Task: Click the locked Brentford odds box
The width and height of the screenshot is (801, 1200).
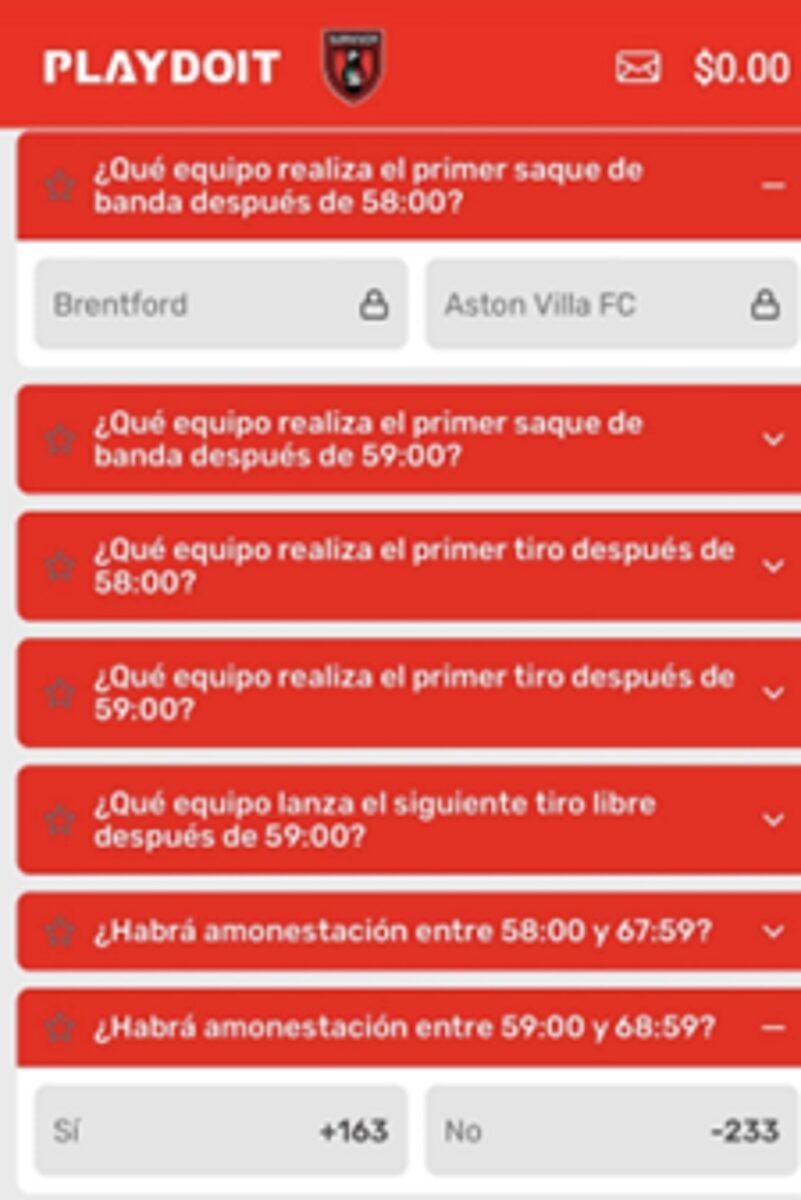Action: tap(218, 305)
